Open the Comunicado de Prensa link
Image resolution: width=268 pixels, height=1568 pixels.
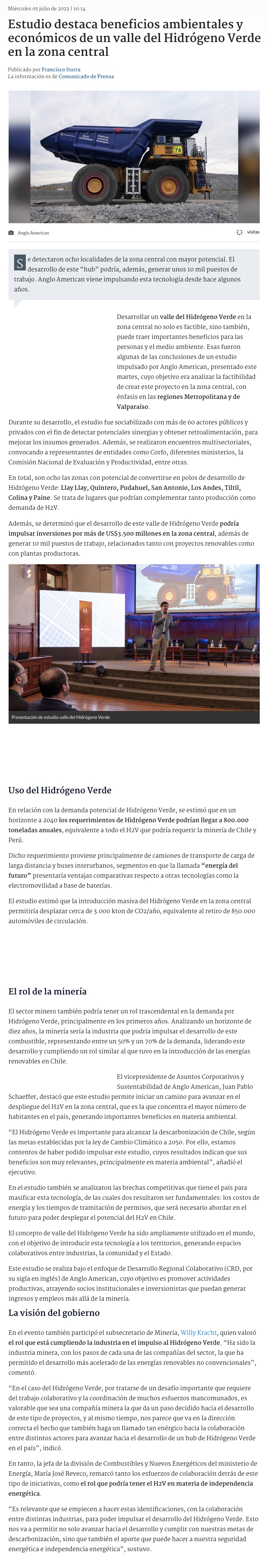tap(86, 77)
